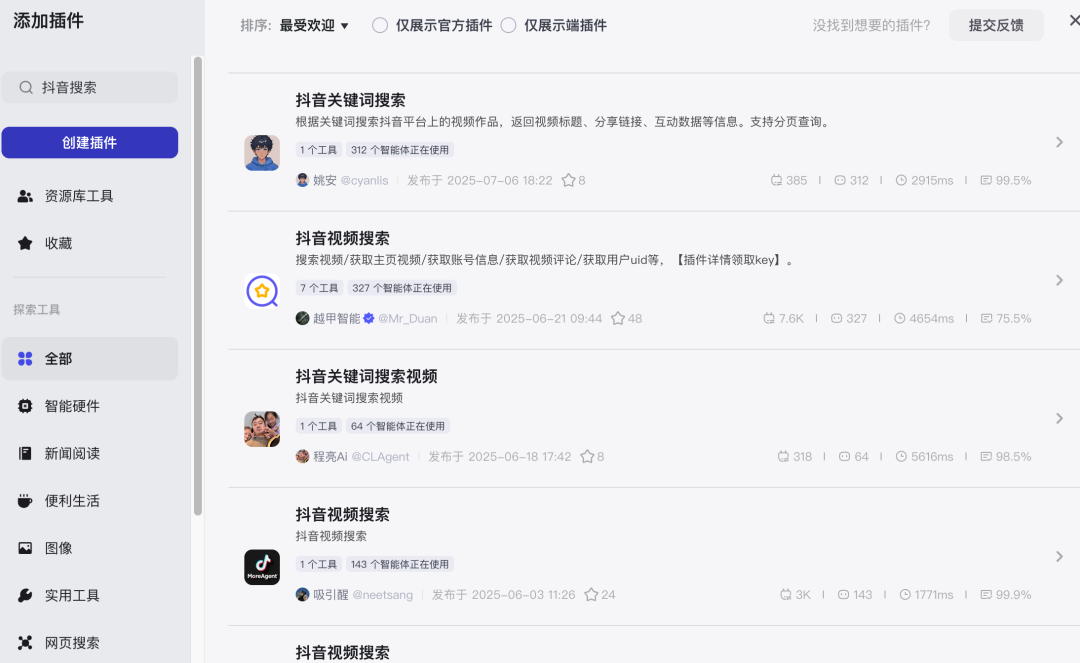Switch to the 智能硬件 category
The width and height of the screenshot is (1080, 663).
click(72, 406)
